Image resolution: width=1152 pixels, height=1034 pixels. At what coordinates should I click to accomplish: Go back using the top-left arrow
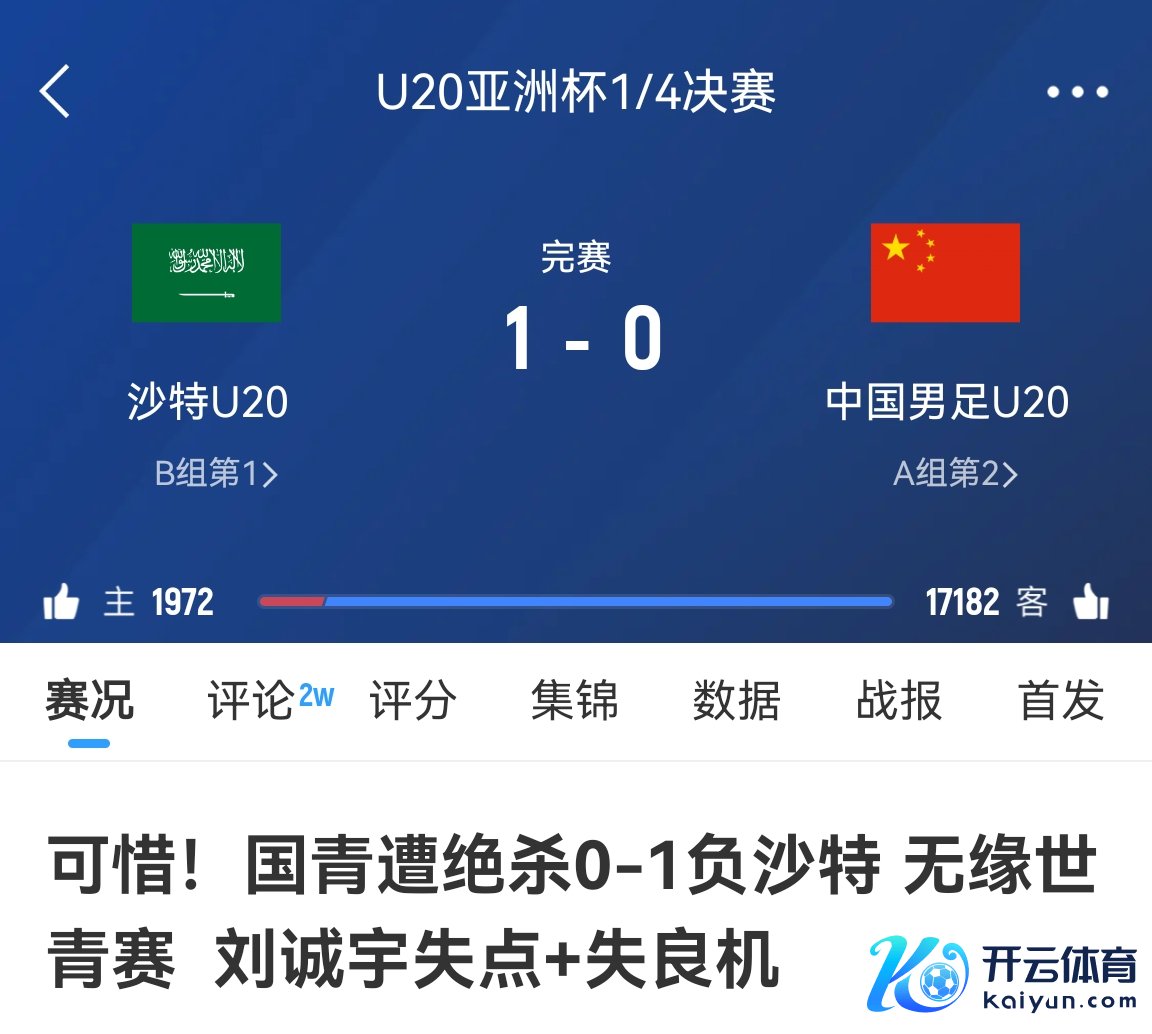pos(55,92)
